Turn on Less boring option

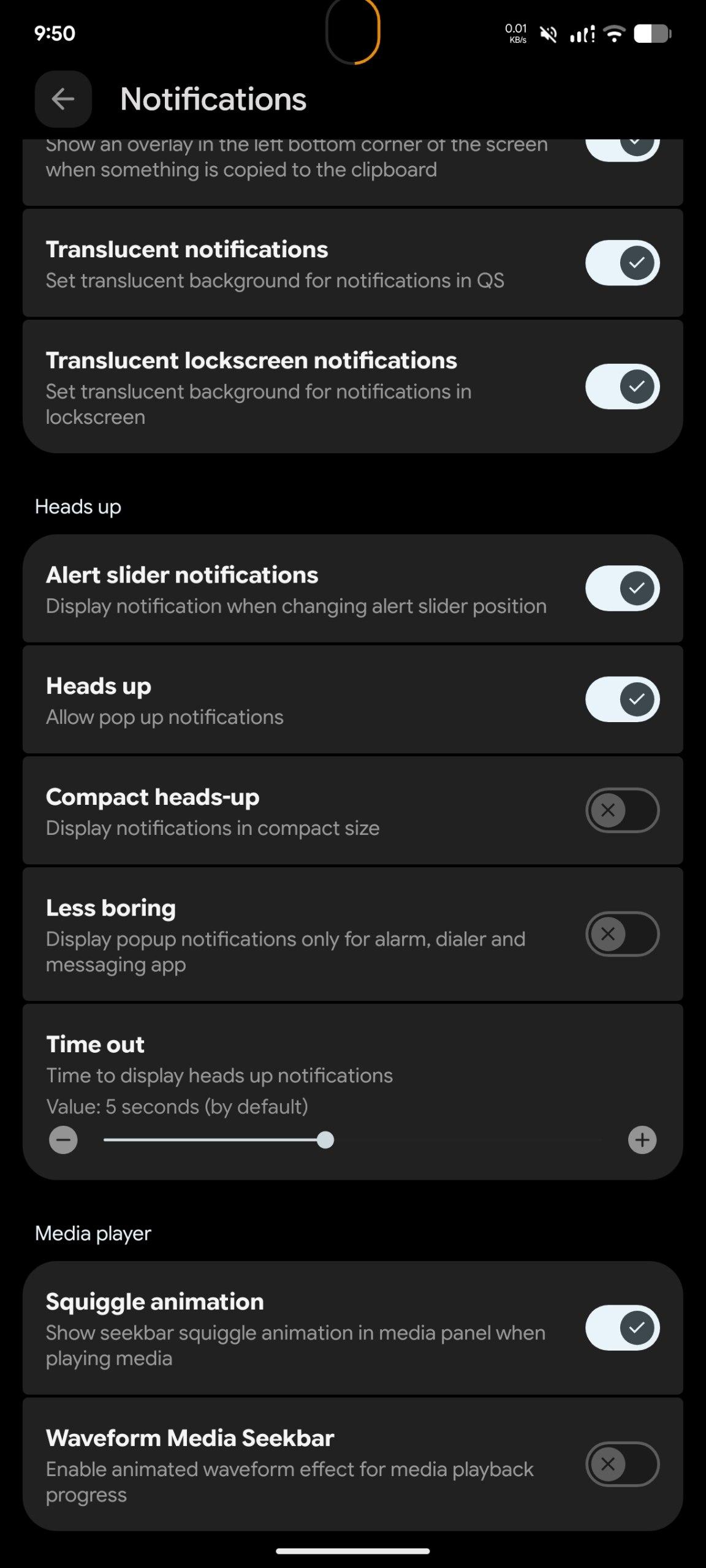click(622, 933)
